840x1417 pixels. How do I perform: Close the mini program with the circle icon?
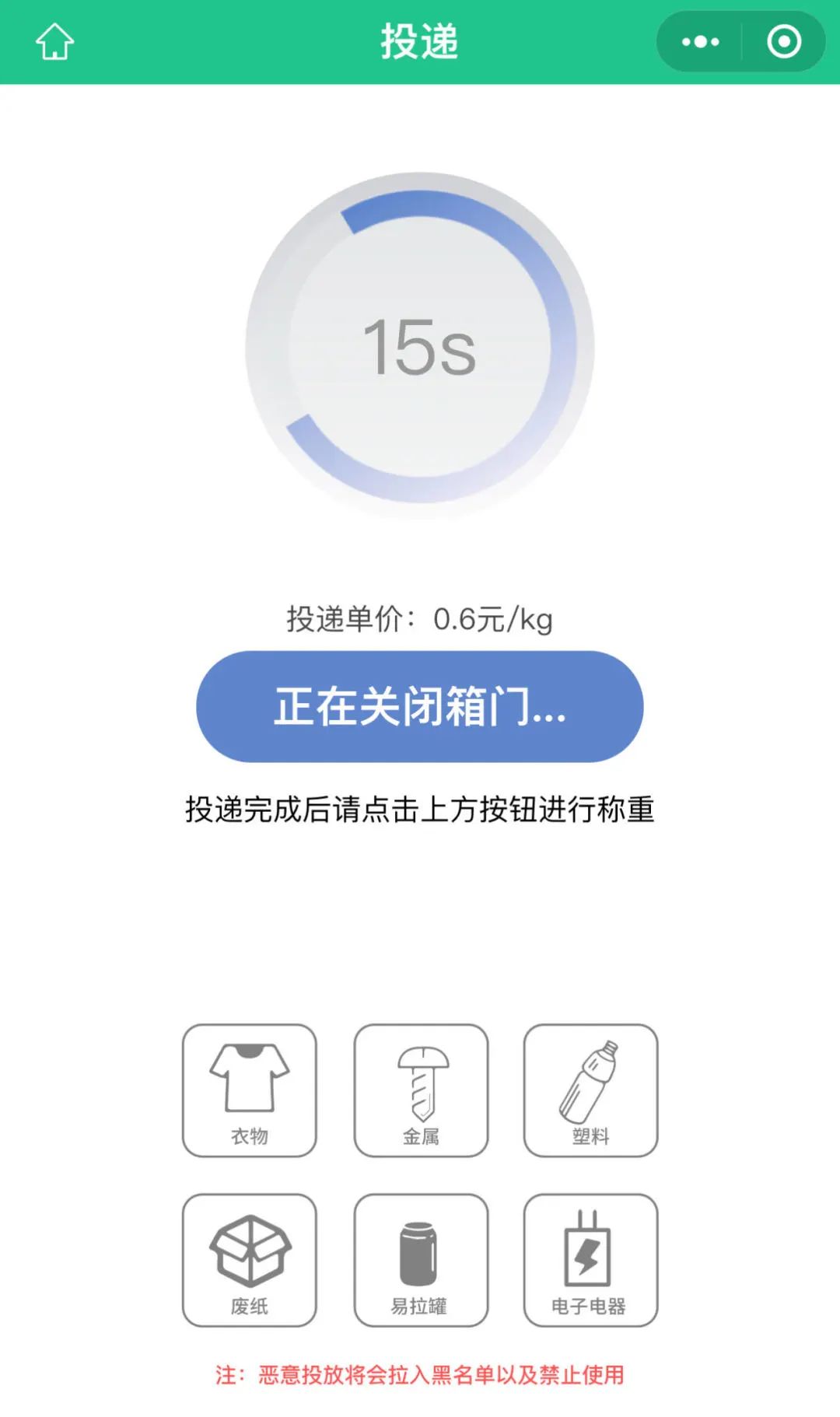coord(783,42)
